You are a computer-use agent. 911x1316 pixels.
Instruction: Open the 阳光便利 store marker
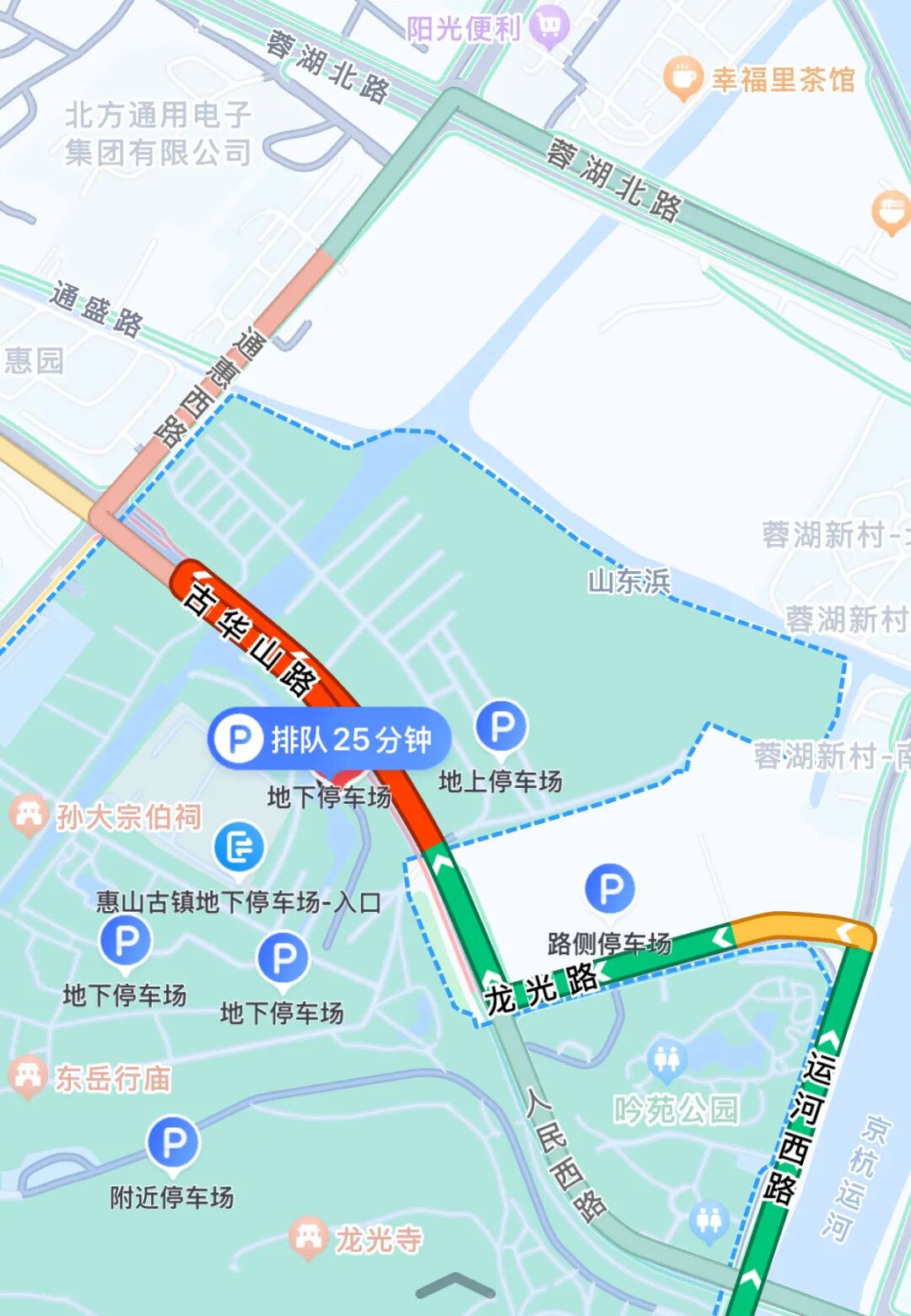click(550, 28)
